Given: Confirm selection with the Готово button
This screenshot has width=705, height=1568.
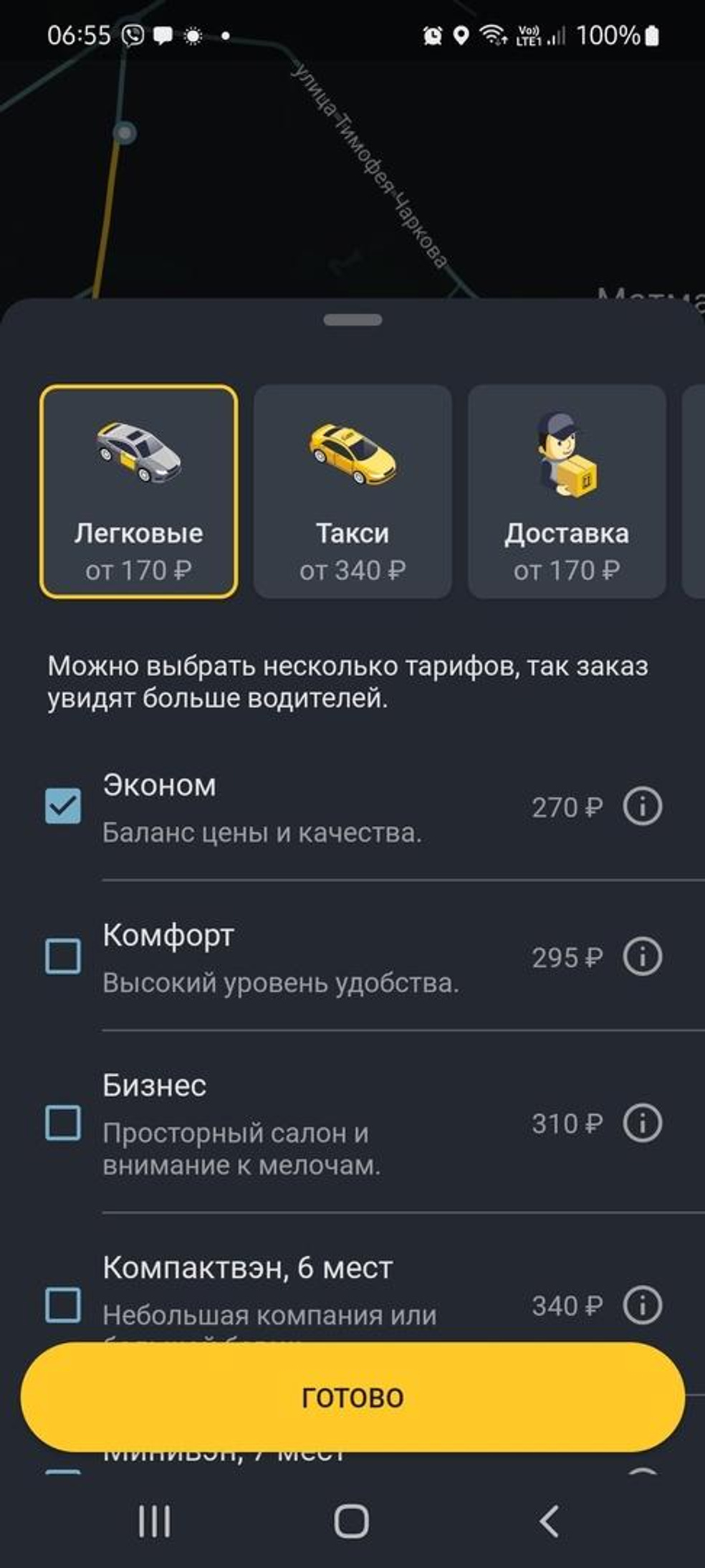Looking at the screenshot, I should 352,1397.
